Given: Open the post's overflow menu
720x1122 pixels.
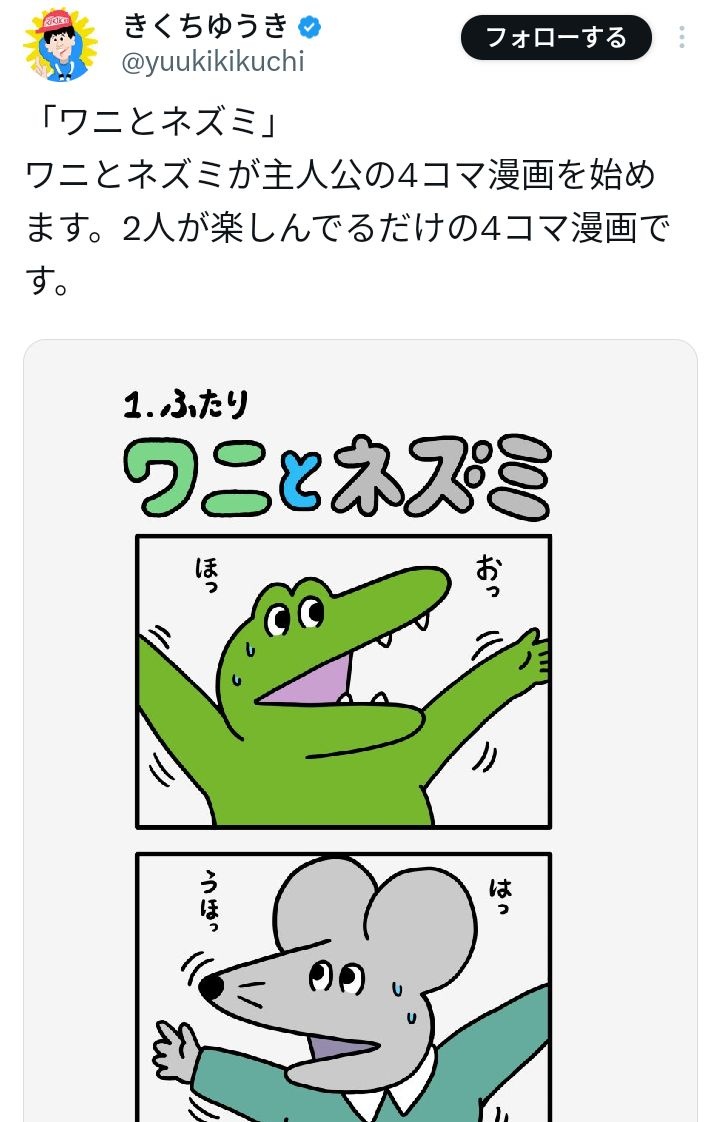Looking at the screenshot, I should (x=682, y=38).
